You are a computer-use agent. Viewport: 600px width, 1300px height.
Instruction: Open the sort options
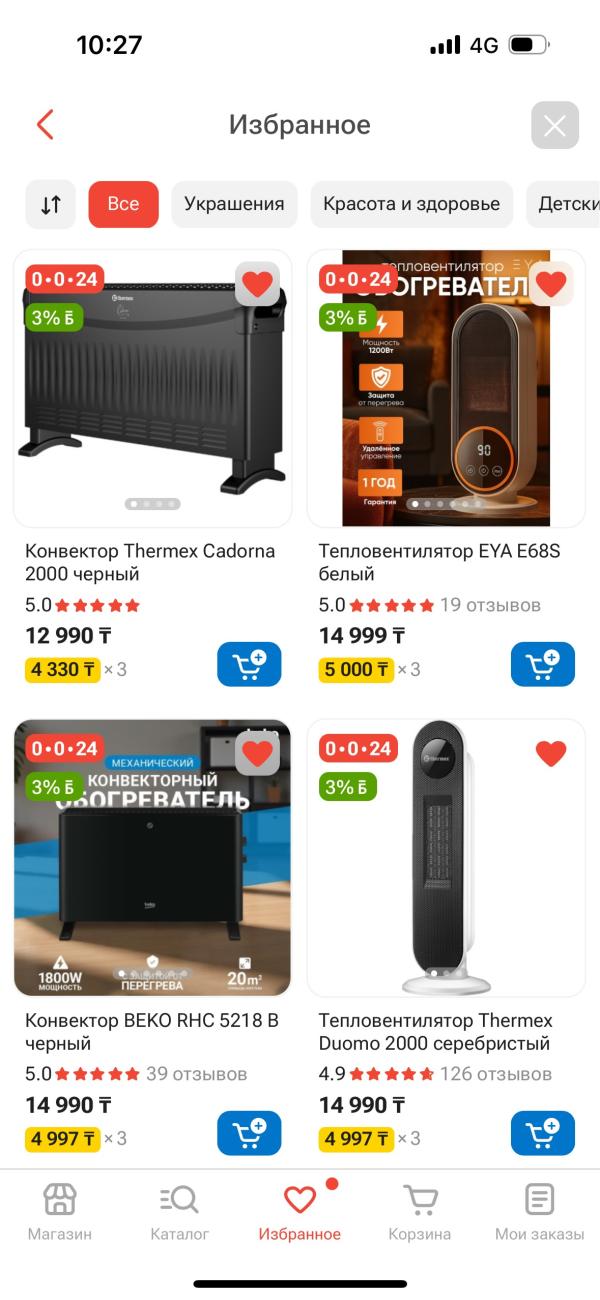[x=51, y=204]
